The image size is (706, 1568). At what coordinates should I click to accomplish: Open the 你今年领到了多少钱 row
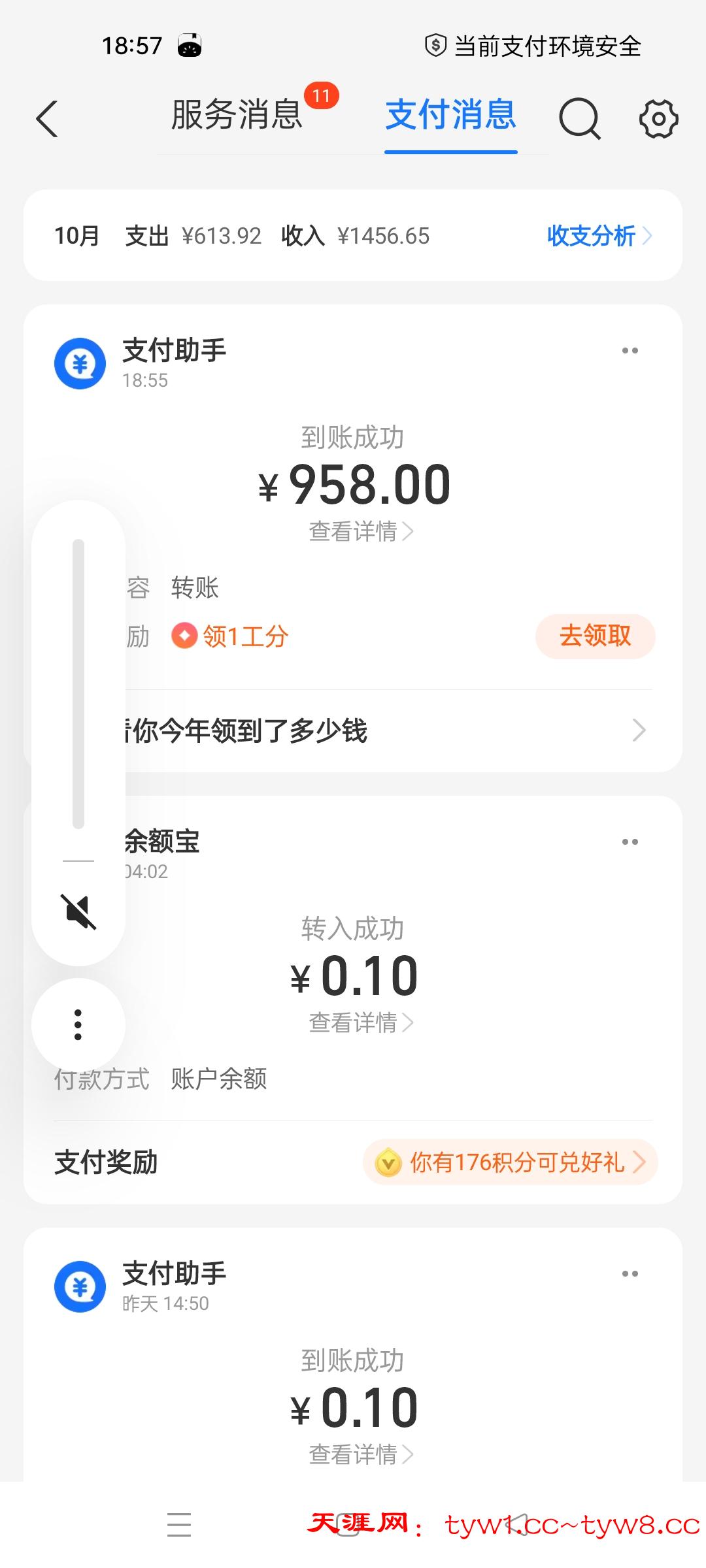(386, 730)
